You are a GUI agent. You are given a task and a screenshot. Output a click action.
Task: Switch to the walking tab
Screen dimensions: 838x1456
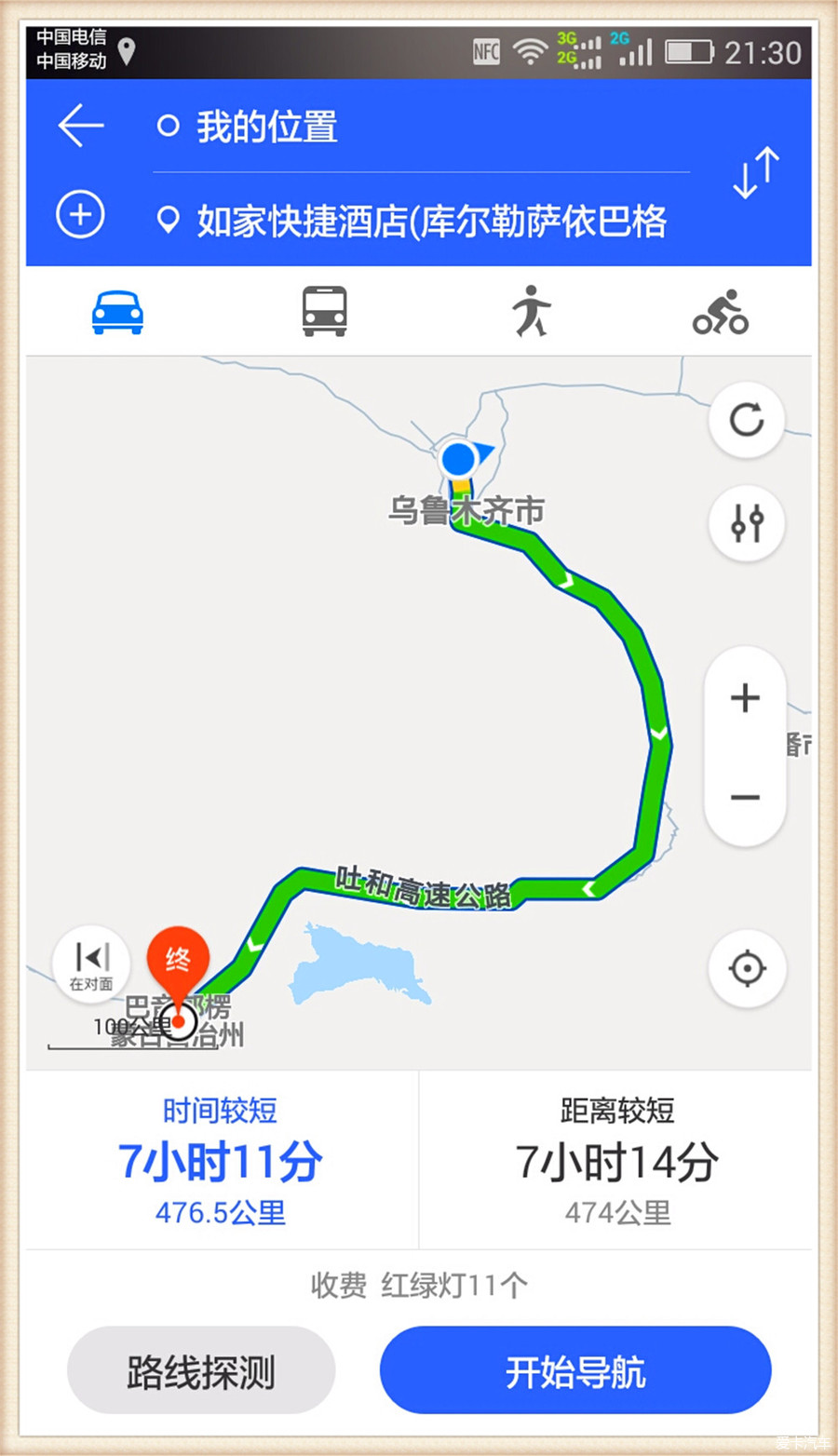click(x=531, y=311)
